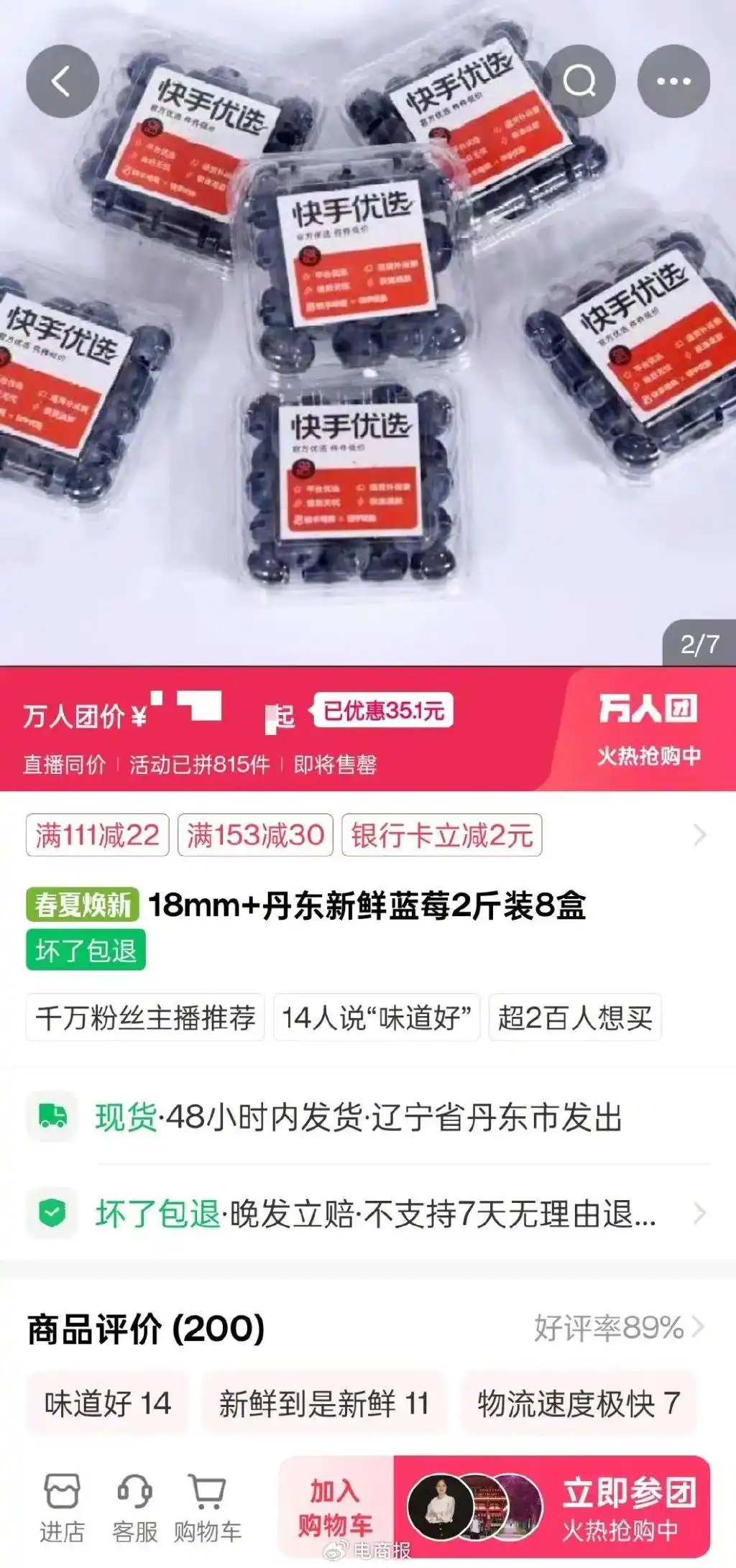
Task: Click the back arrow at top left
Action: pyautogui.click(x=63, y=80)
